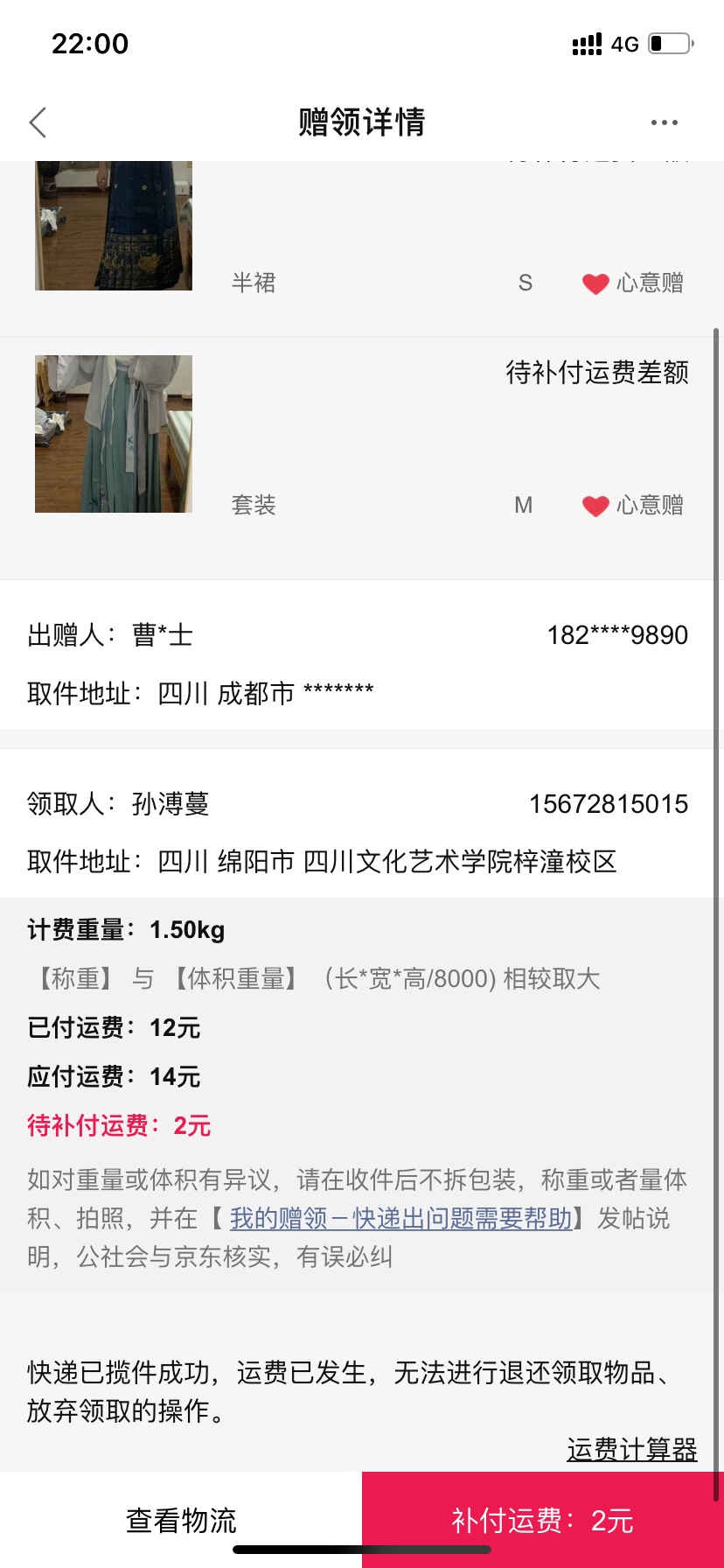Image resolution: width=724 pixels, height=1568 pixels.
Task: Tap 查看物流 to view shipping
Action: click(x=181, y=1520)
